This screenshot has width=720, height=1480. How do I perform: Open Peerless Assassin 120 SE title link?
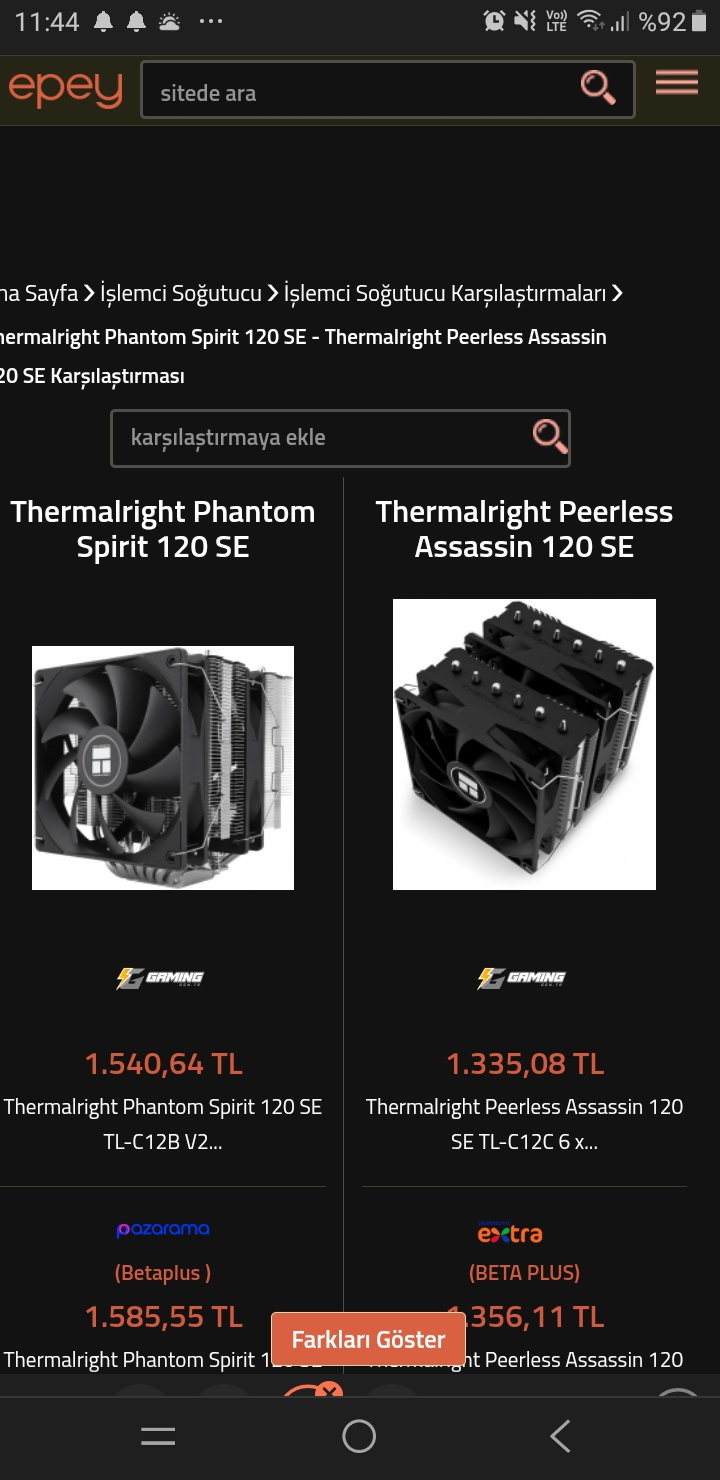[x=524, y=529]
